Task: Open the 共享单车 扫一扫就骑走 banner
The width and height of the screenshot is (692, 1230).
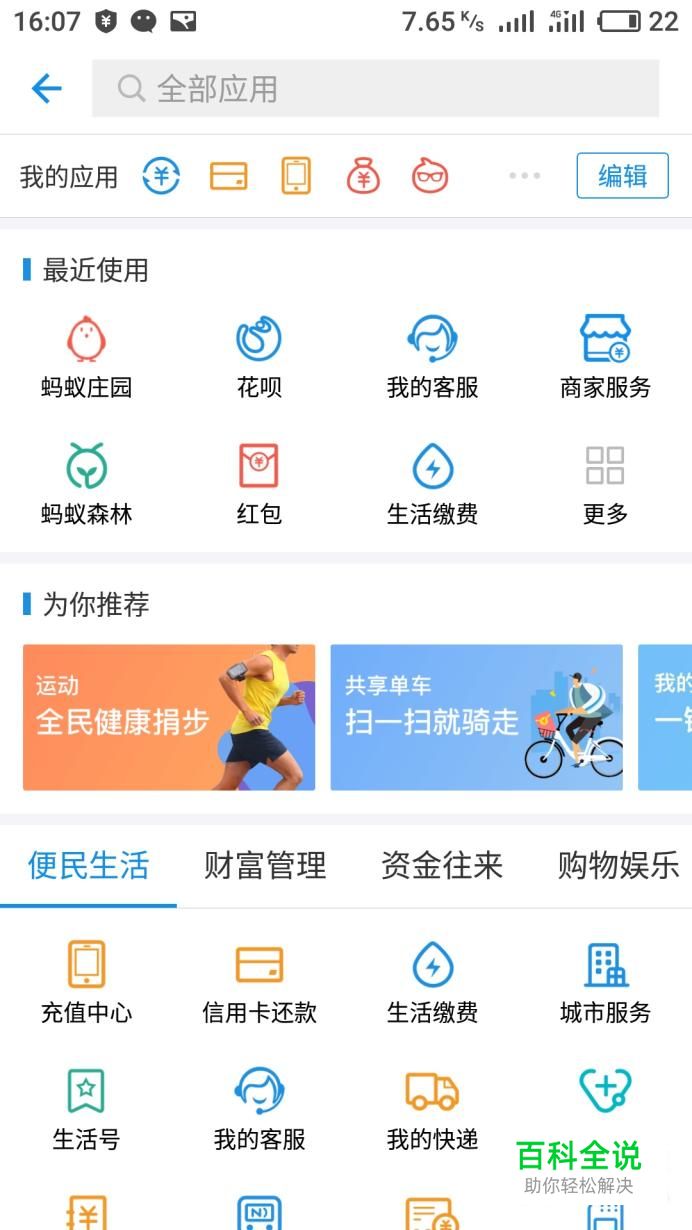Action: pos(476,717)
